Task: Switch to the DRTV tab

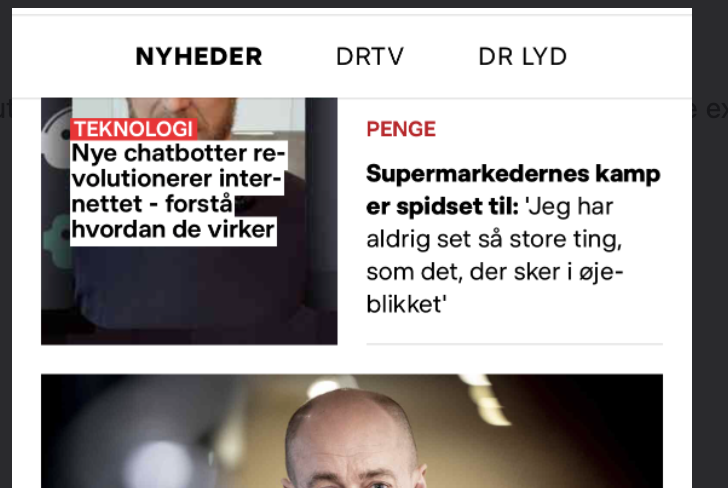Action: click(369, 57)
